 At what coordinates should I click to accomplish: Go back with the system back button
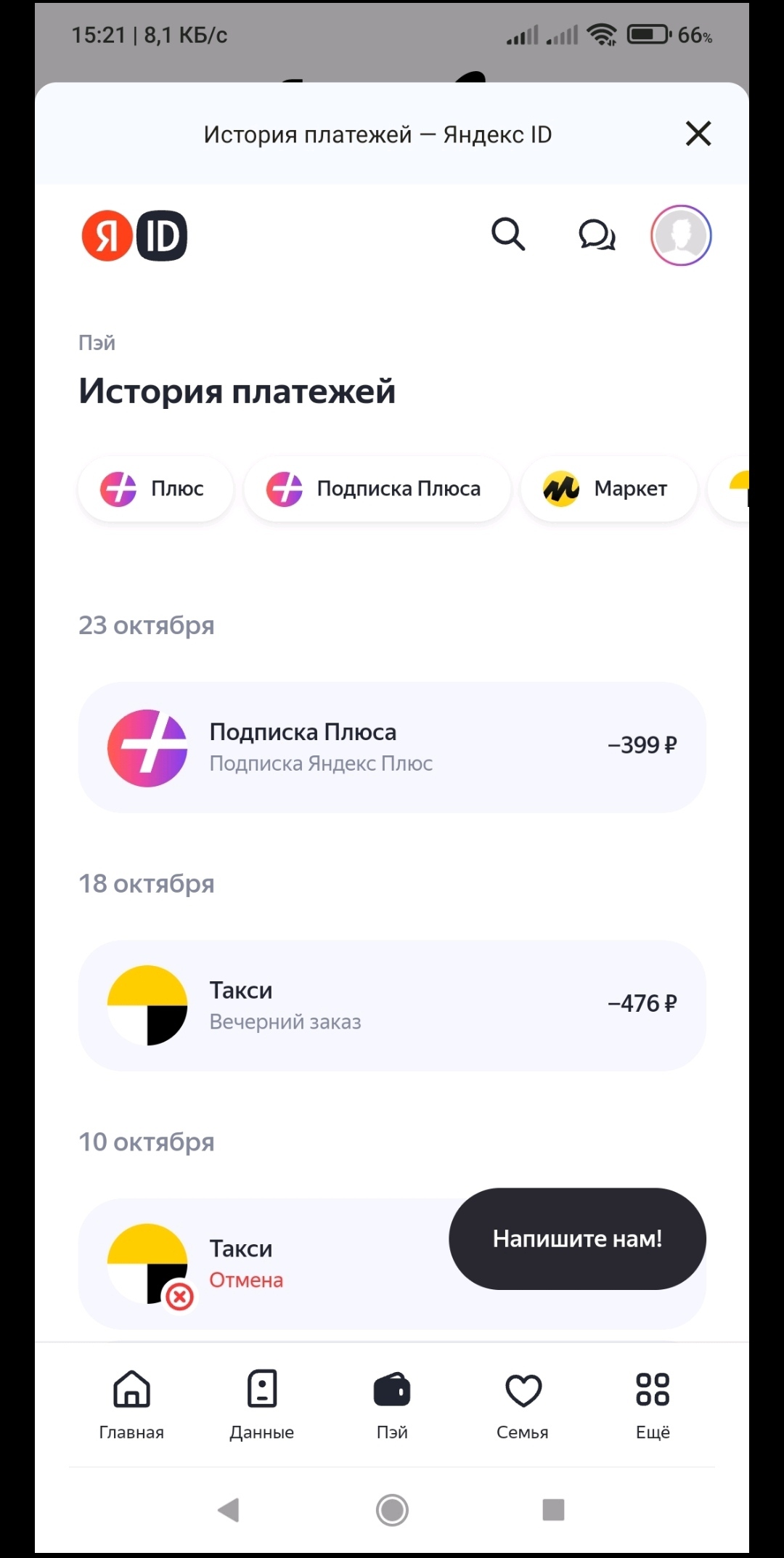(229, 1510)
